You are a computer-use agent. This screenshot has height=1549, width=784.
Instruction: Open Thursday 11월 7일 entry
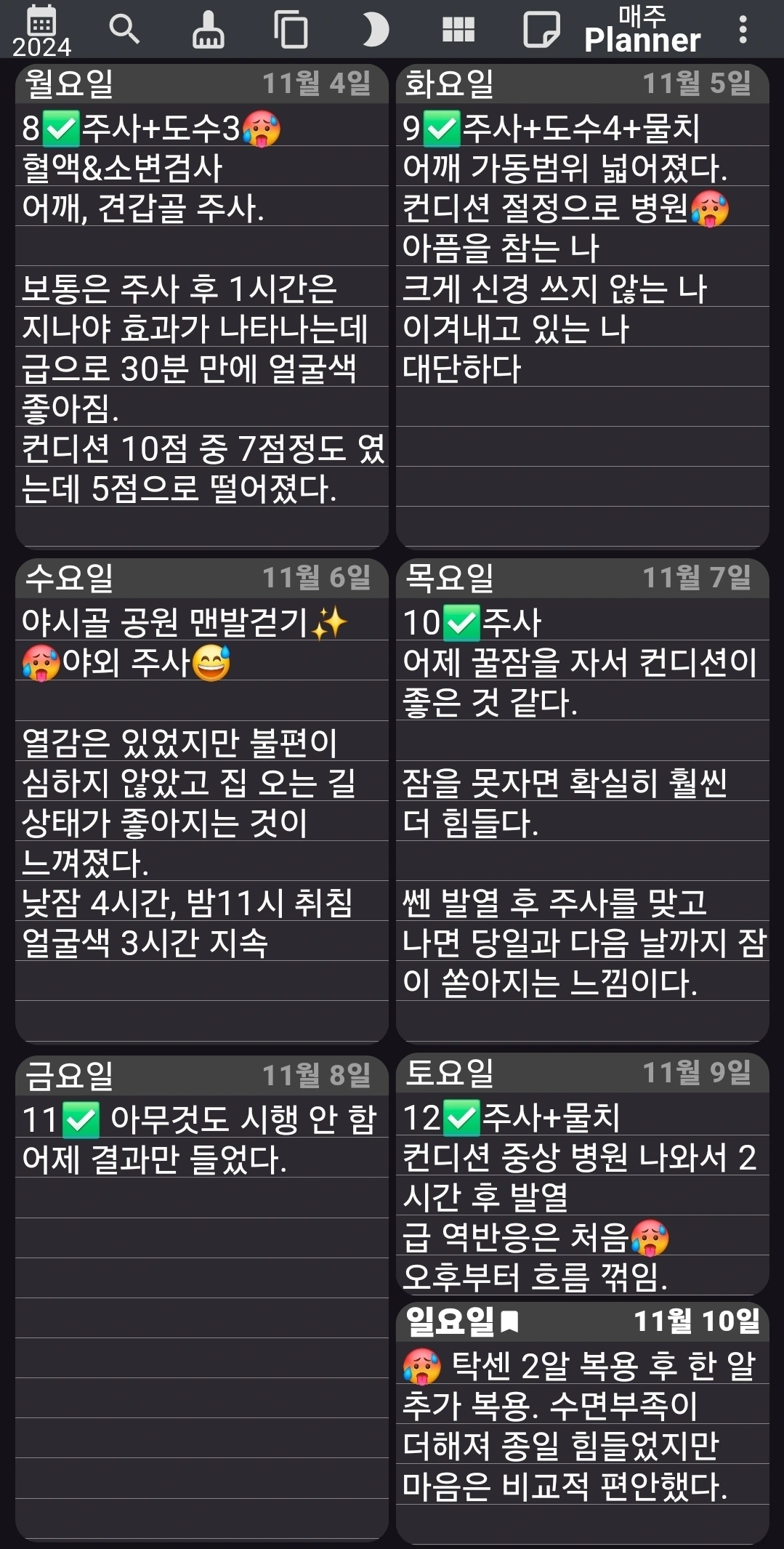click(583, 801)
